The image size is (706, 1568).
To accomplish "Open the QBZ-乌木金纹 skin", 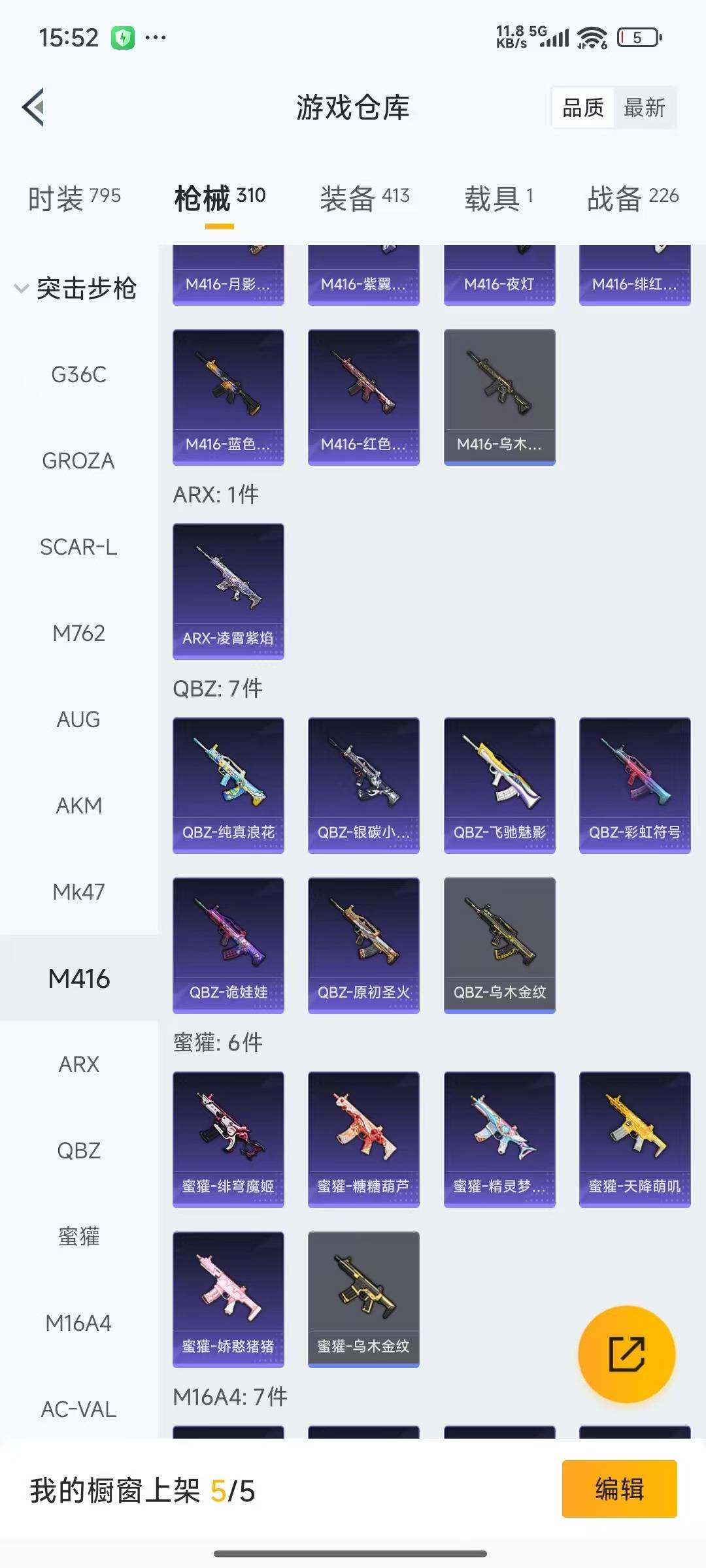I will 499,945.
